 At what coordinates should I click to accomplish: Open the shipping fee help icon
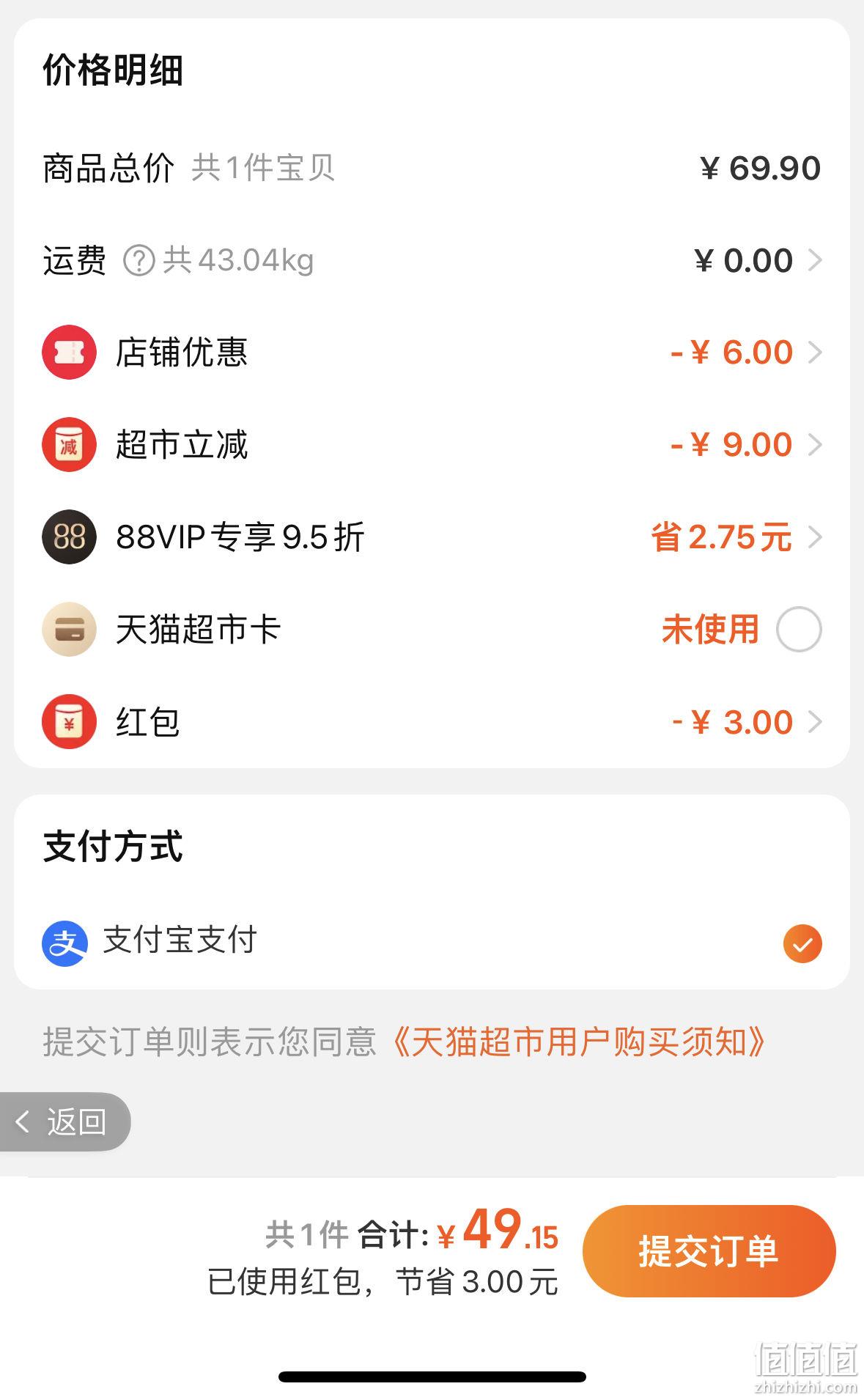[139, 261]
